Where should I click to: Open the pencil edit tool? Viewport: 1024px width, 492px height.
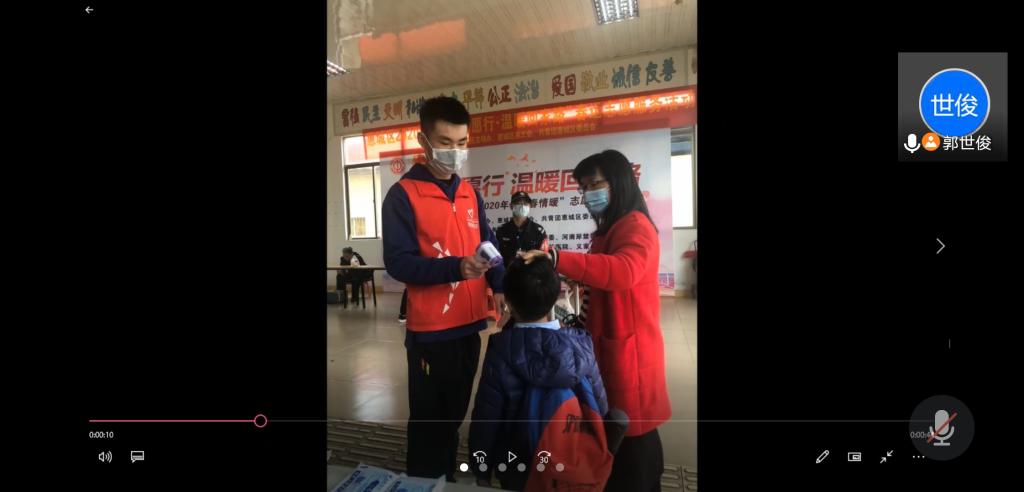point(822,457)
